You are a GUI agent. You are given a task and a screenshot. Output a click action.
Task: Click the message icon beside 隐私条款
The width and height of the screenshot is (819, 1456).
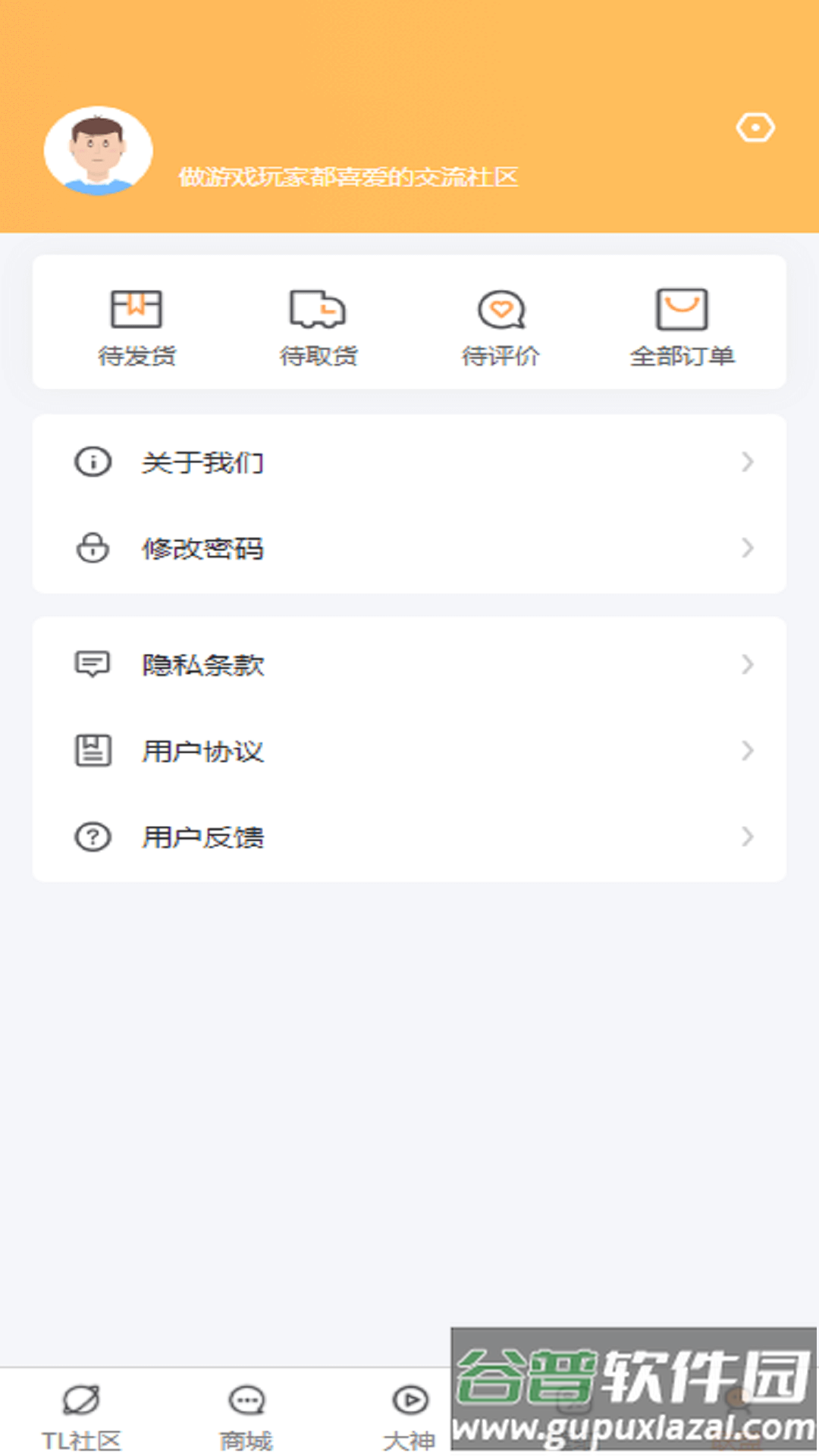[92, 664]
